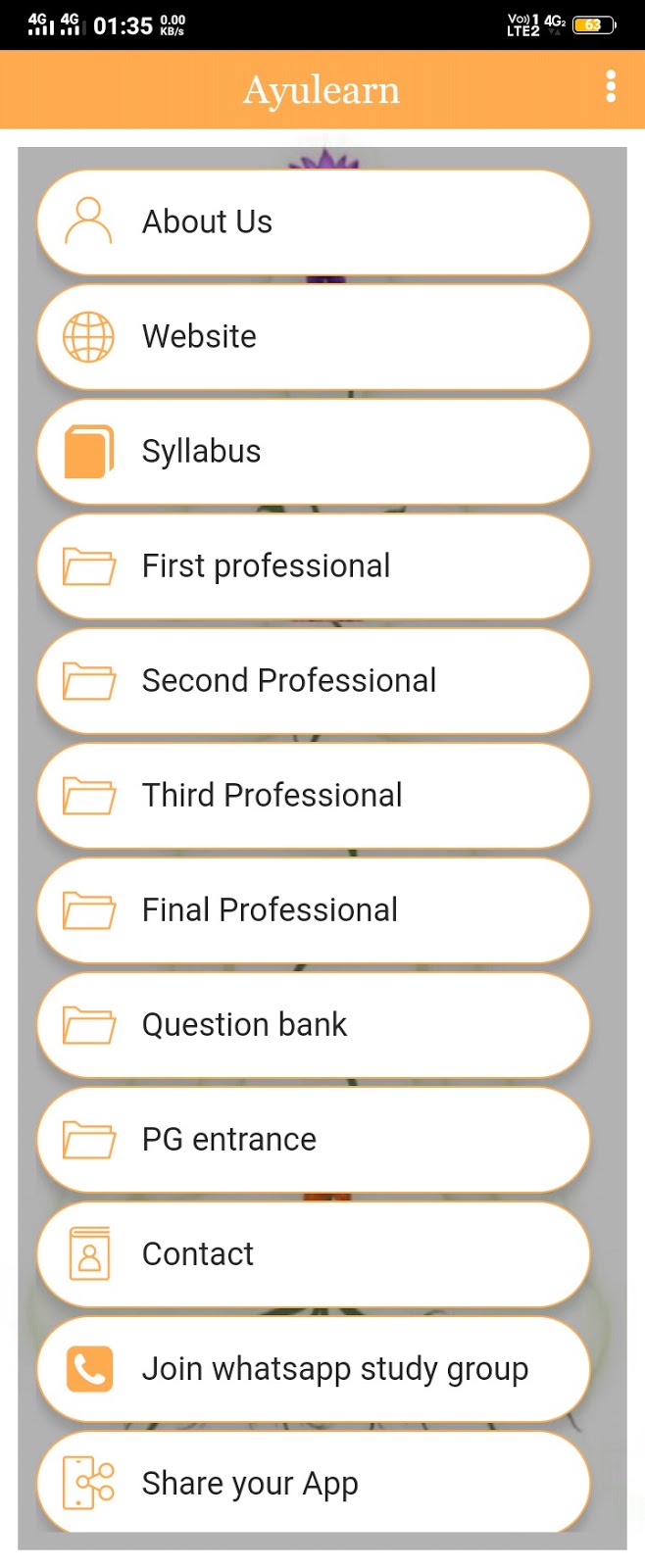View PG entrance materials

click(314, 1140)
